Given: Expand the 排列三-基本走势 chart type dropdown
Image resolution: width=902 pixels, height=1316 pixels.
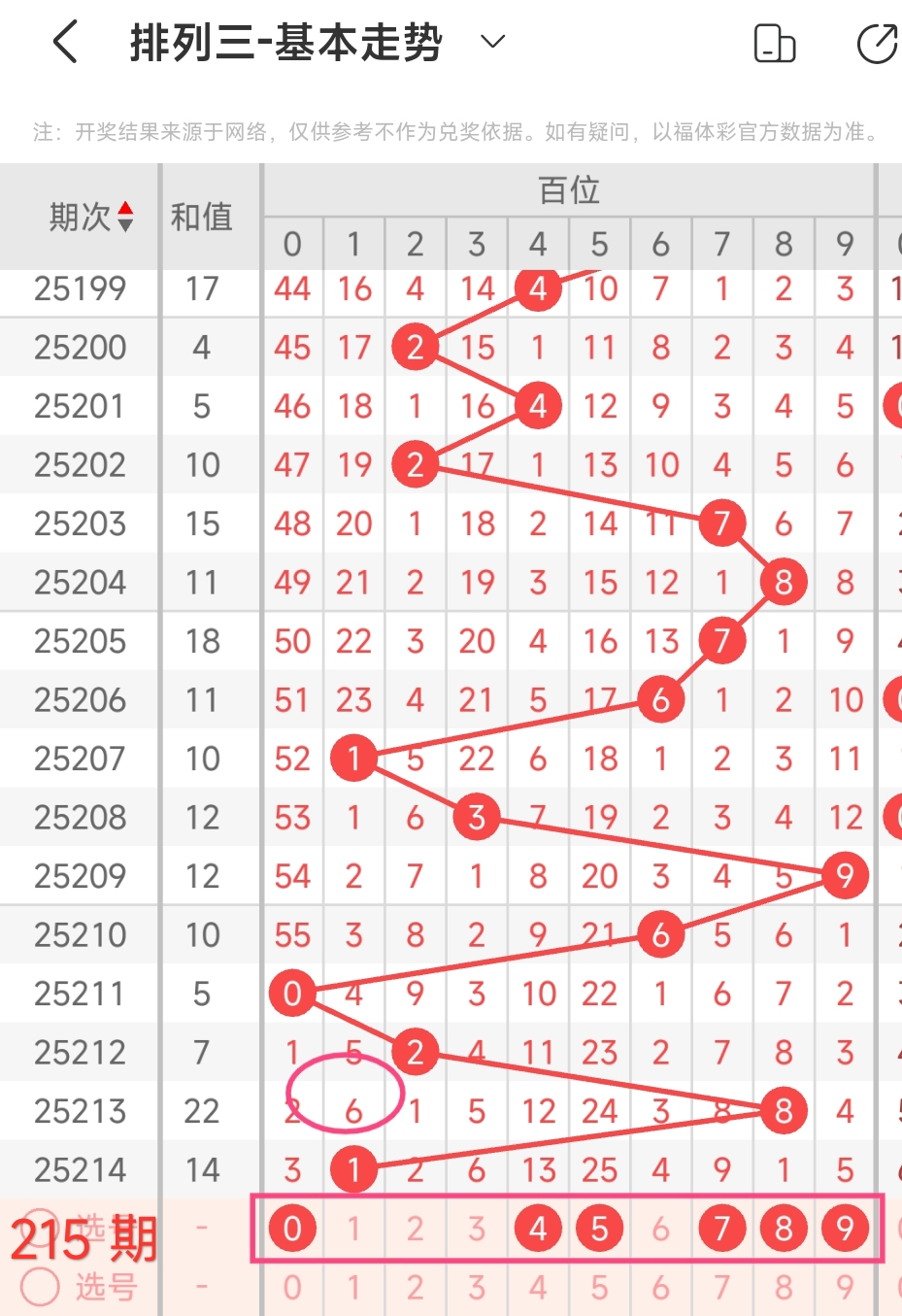Looking at the screenshot, I should [x=493, y=42].
